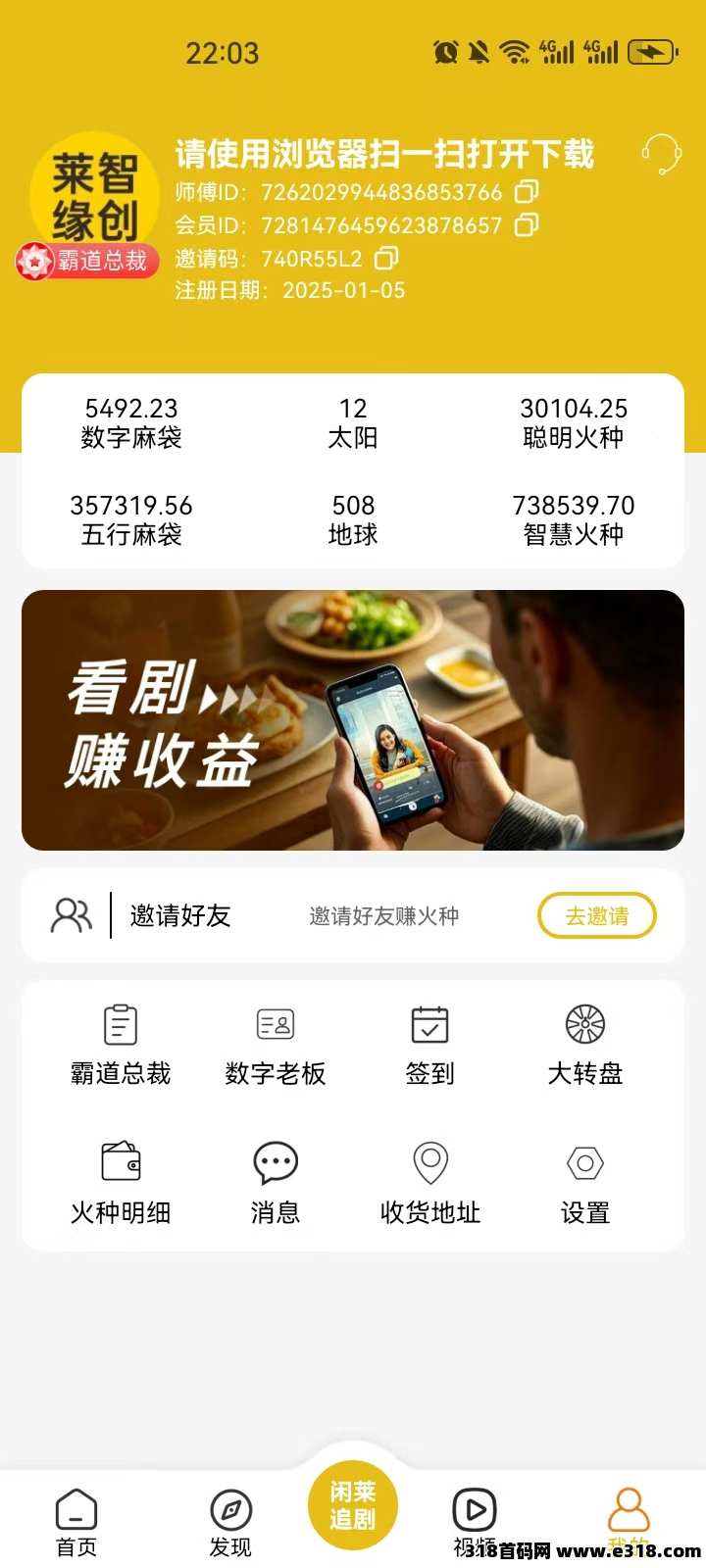
Task: Open the customer service headset icon
Action: click(x=662, y=154)
